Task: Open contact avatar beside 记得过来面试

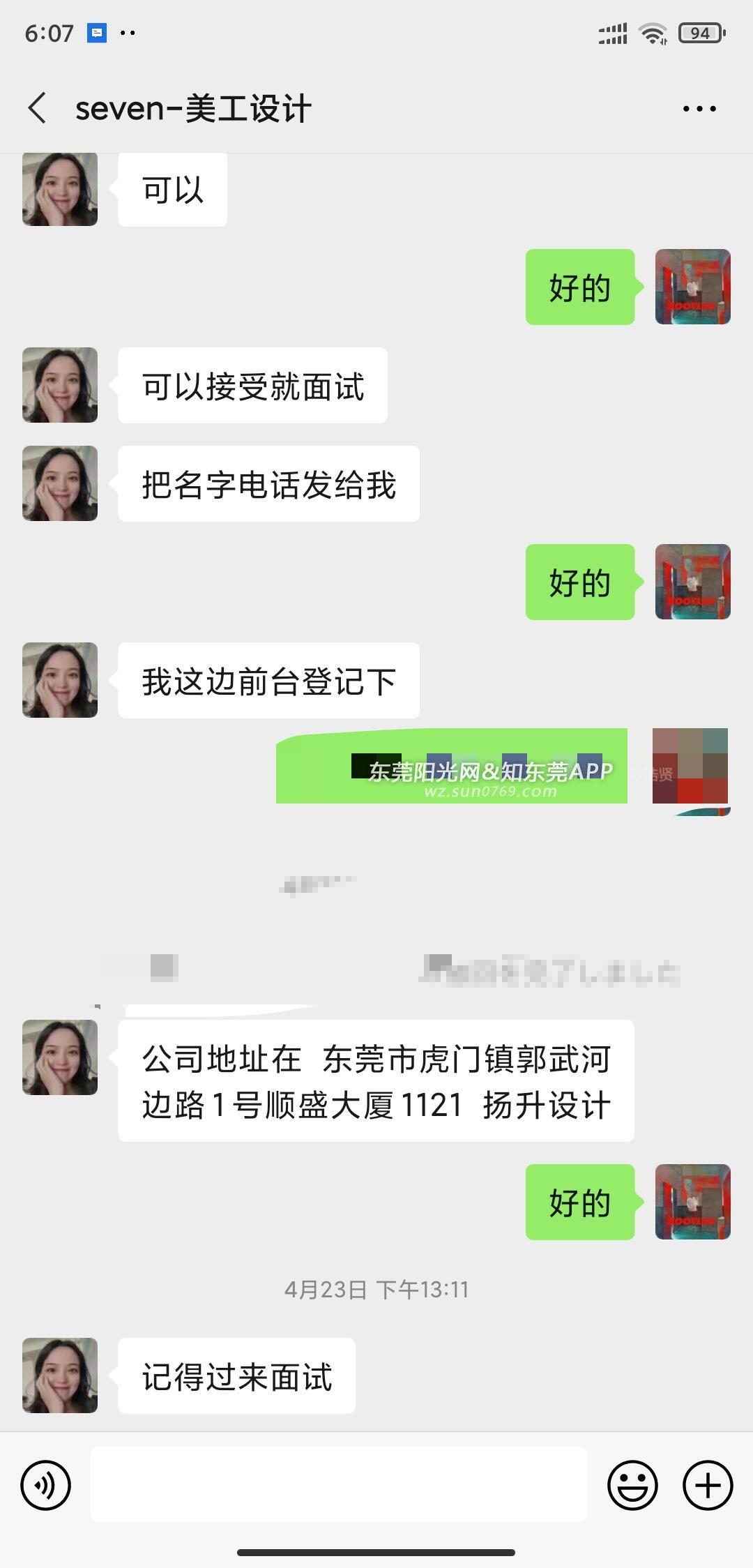Action: 60,1375
